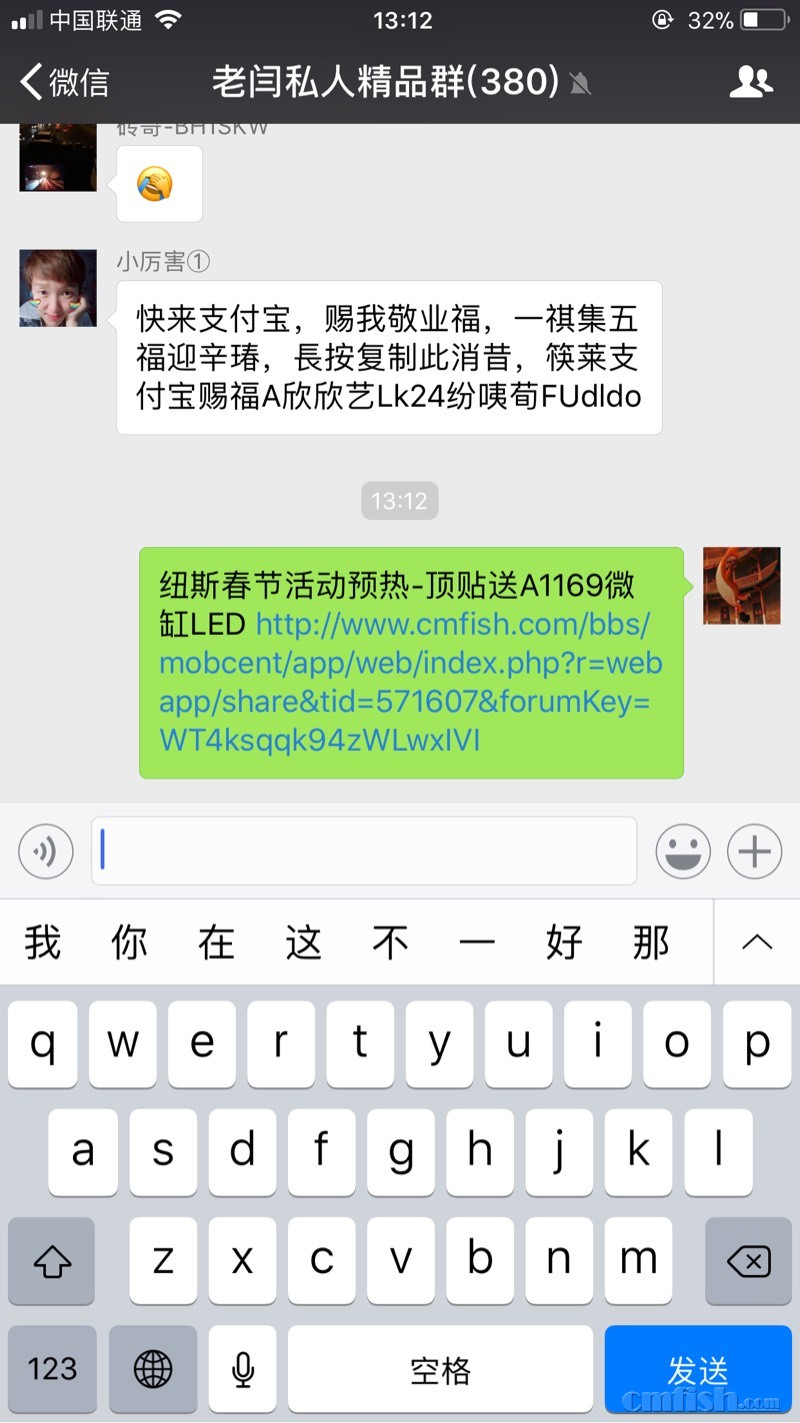Screen dimensions: 800x1423
Task: Open my own avatar beside green message
Action: [x=741, y=585]
